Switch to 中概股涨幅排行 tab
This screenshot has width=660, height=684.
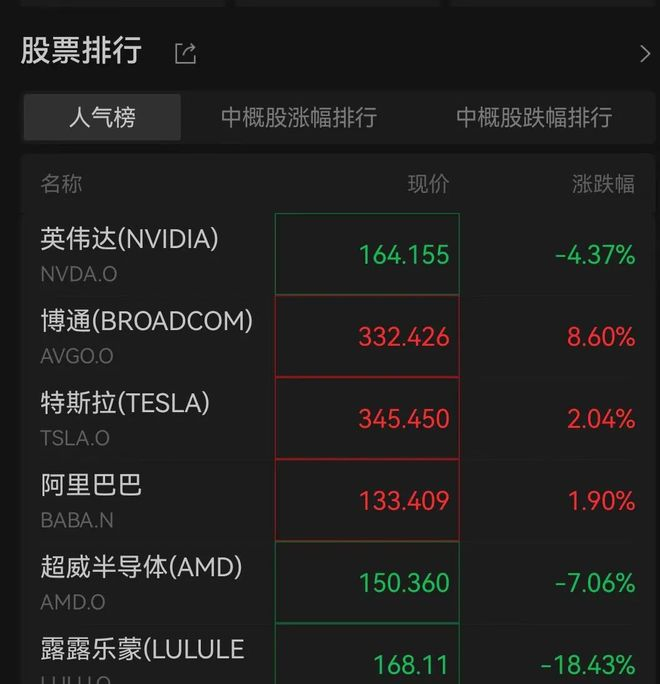pos(299,117)
